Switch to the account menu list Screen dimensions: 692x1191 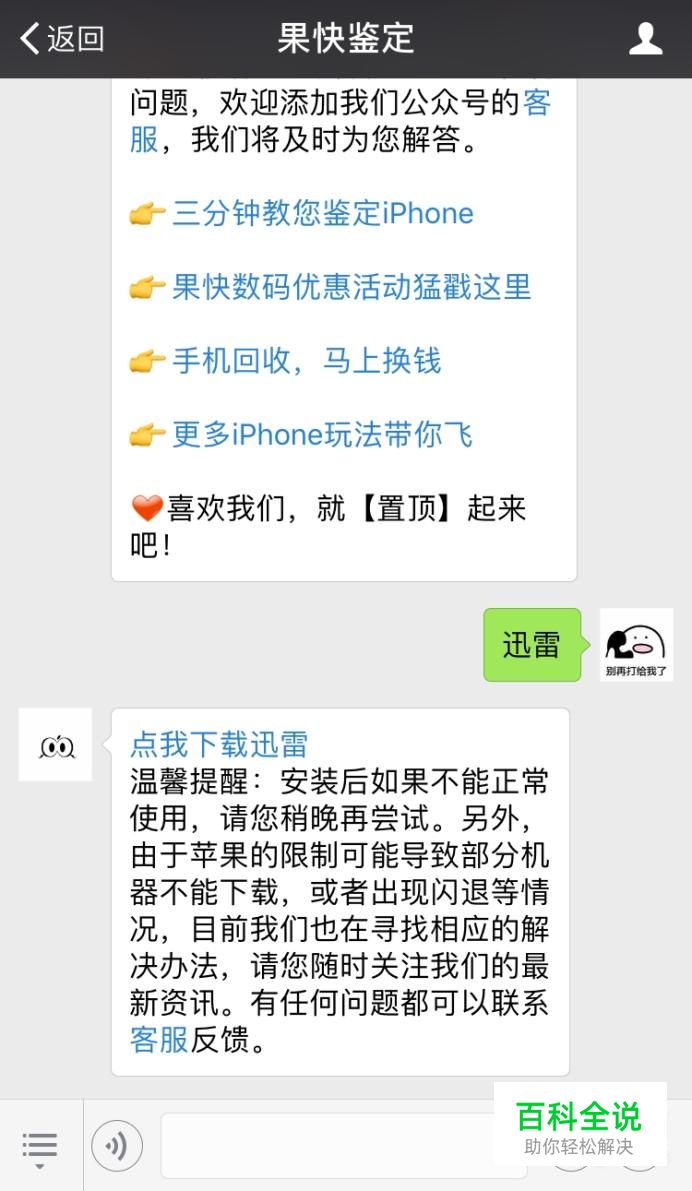click(40, 1146)
